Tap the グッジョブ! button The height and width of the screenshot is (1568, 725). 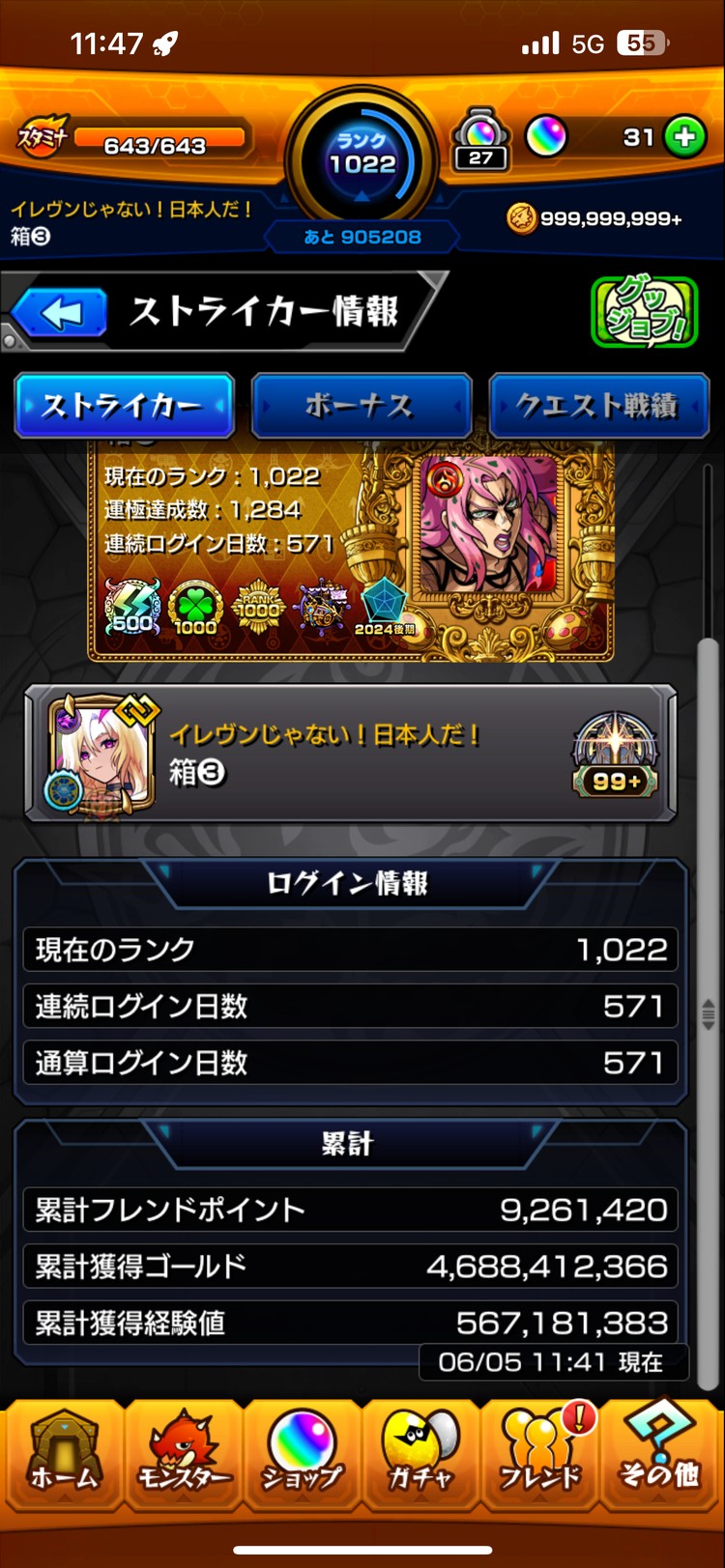click(x=644, y=312)
